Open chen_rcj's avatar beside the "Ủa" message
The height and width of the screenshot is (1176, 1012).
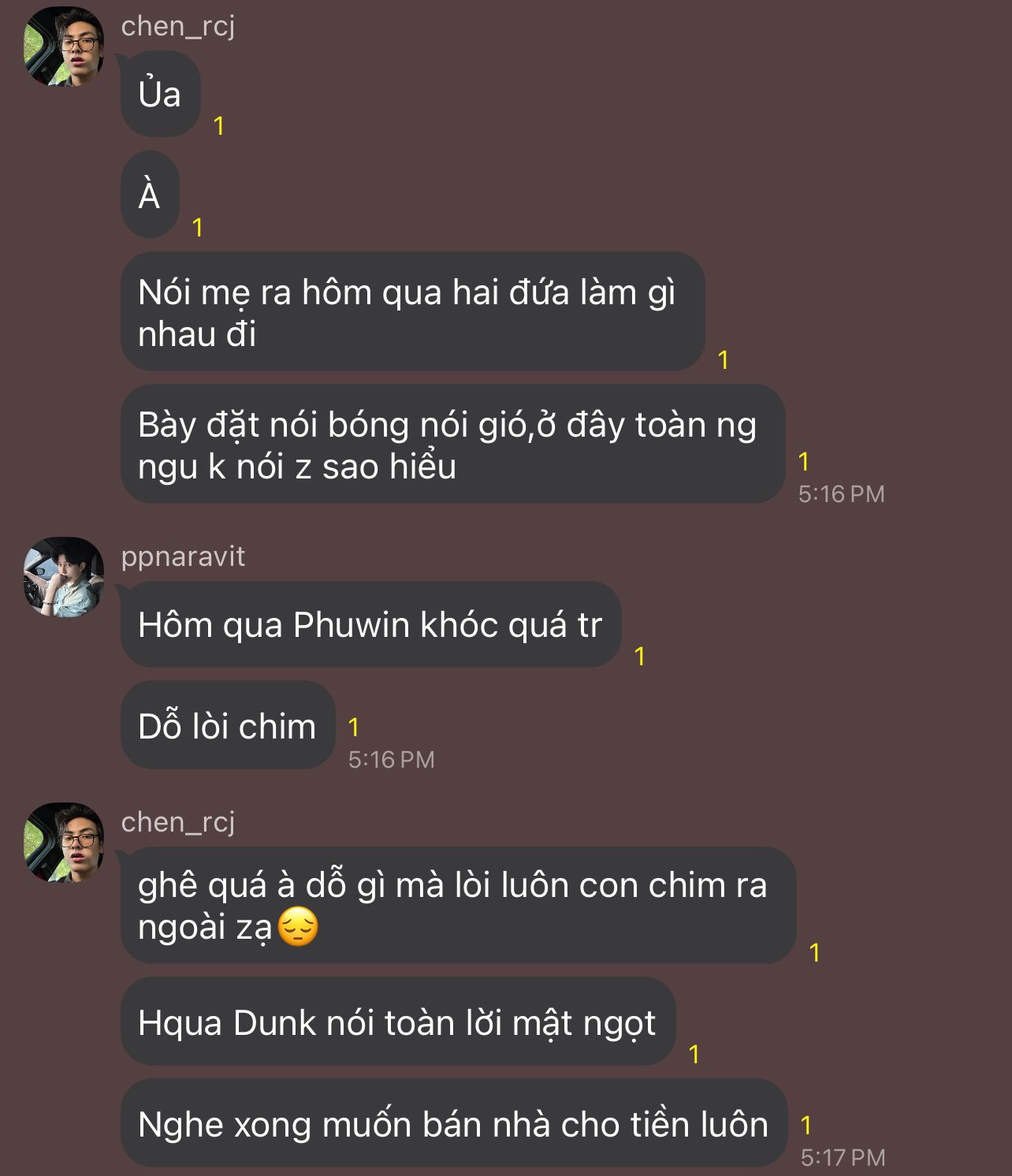64,47
